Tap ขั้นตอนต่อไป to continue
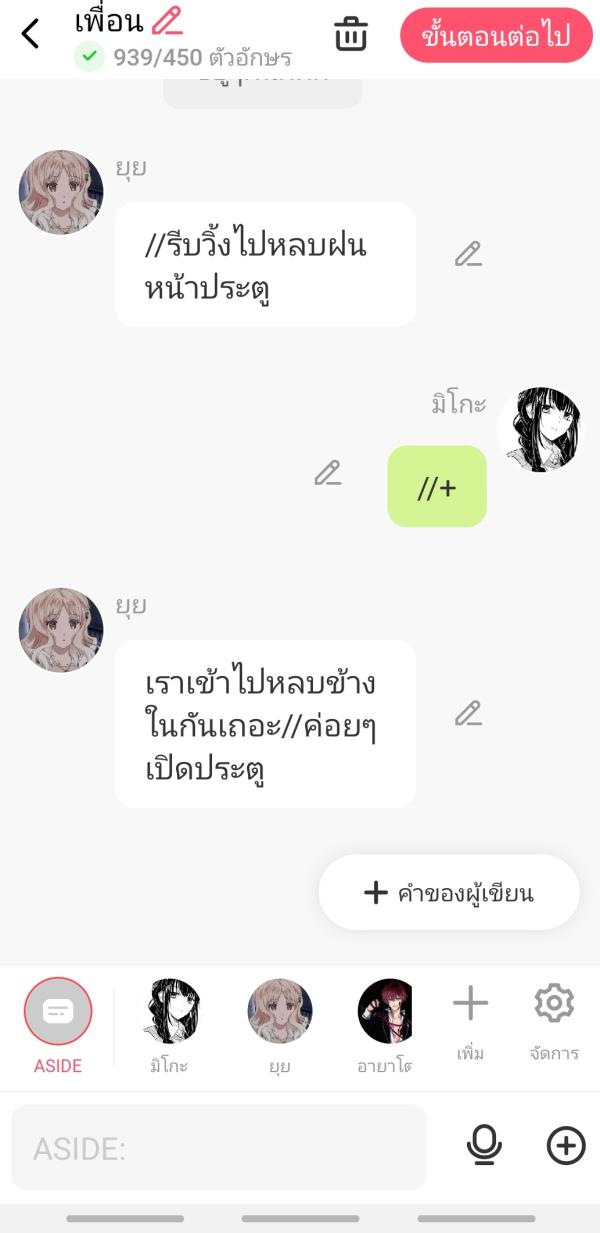600x1233 pixels. 495,36
